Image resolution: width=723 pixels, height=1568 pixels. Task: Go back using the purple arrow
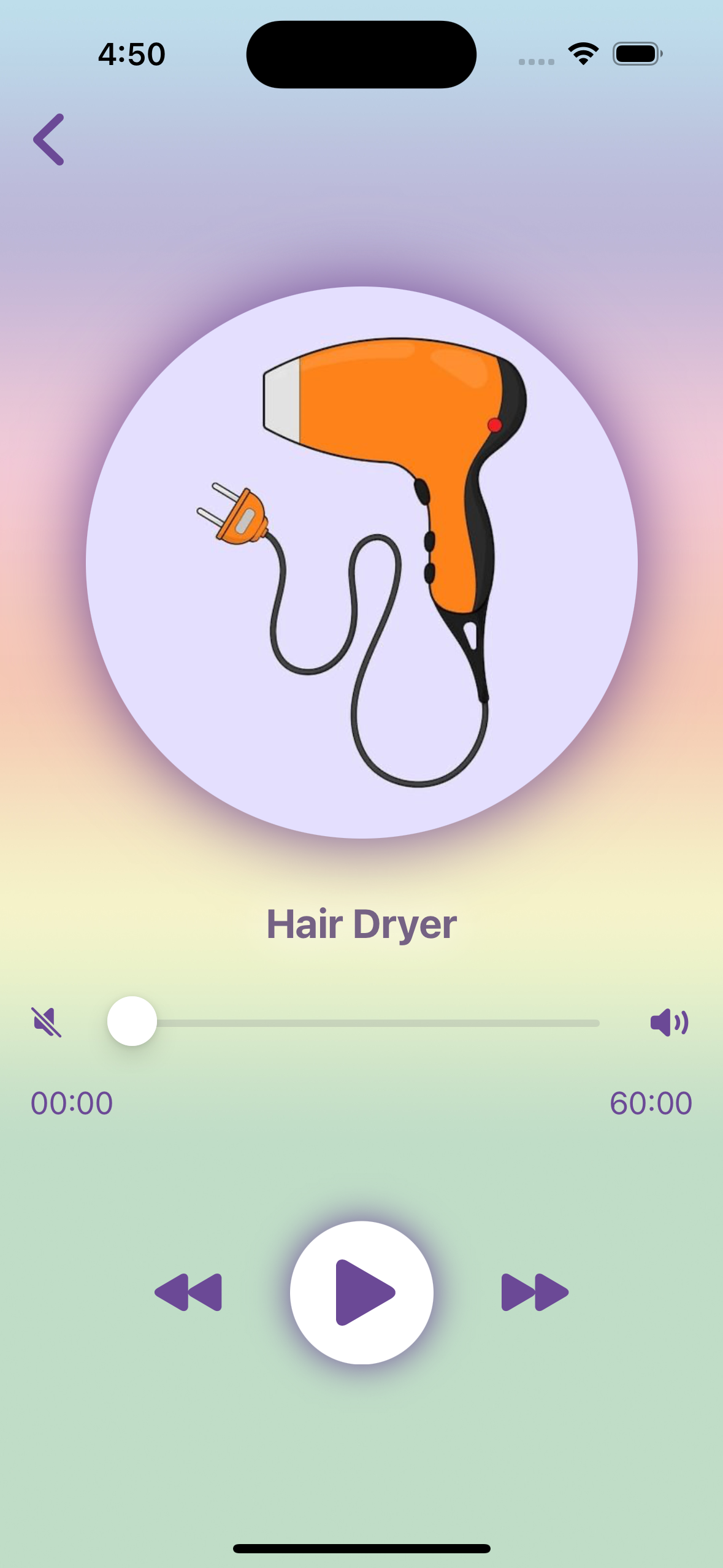pos(49,140)
